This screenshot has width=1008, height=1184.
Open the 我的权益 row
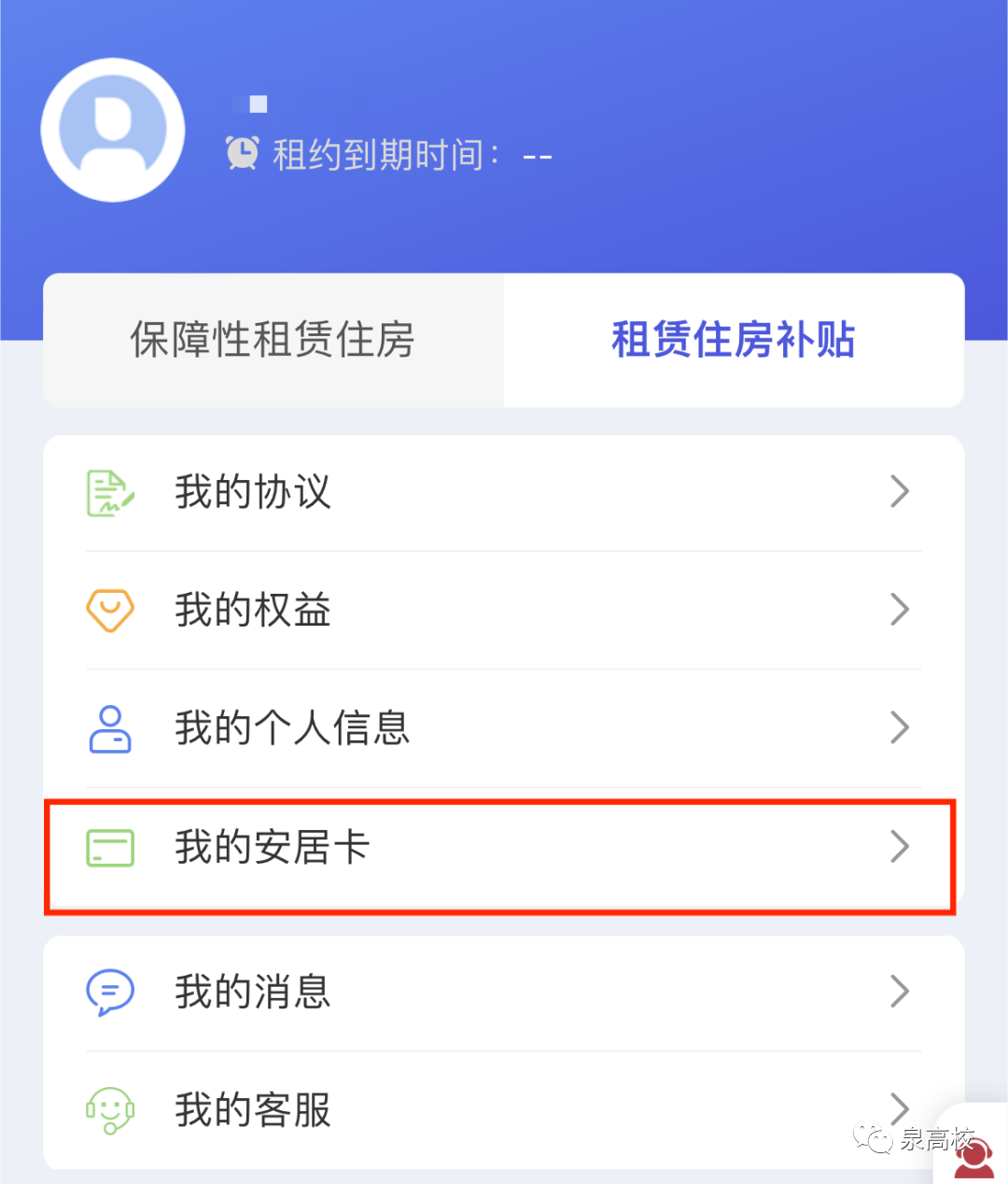point(504,611)
